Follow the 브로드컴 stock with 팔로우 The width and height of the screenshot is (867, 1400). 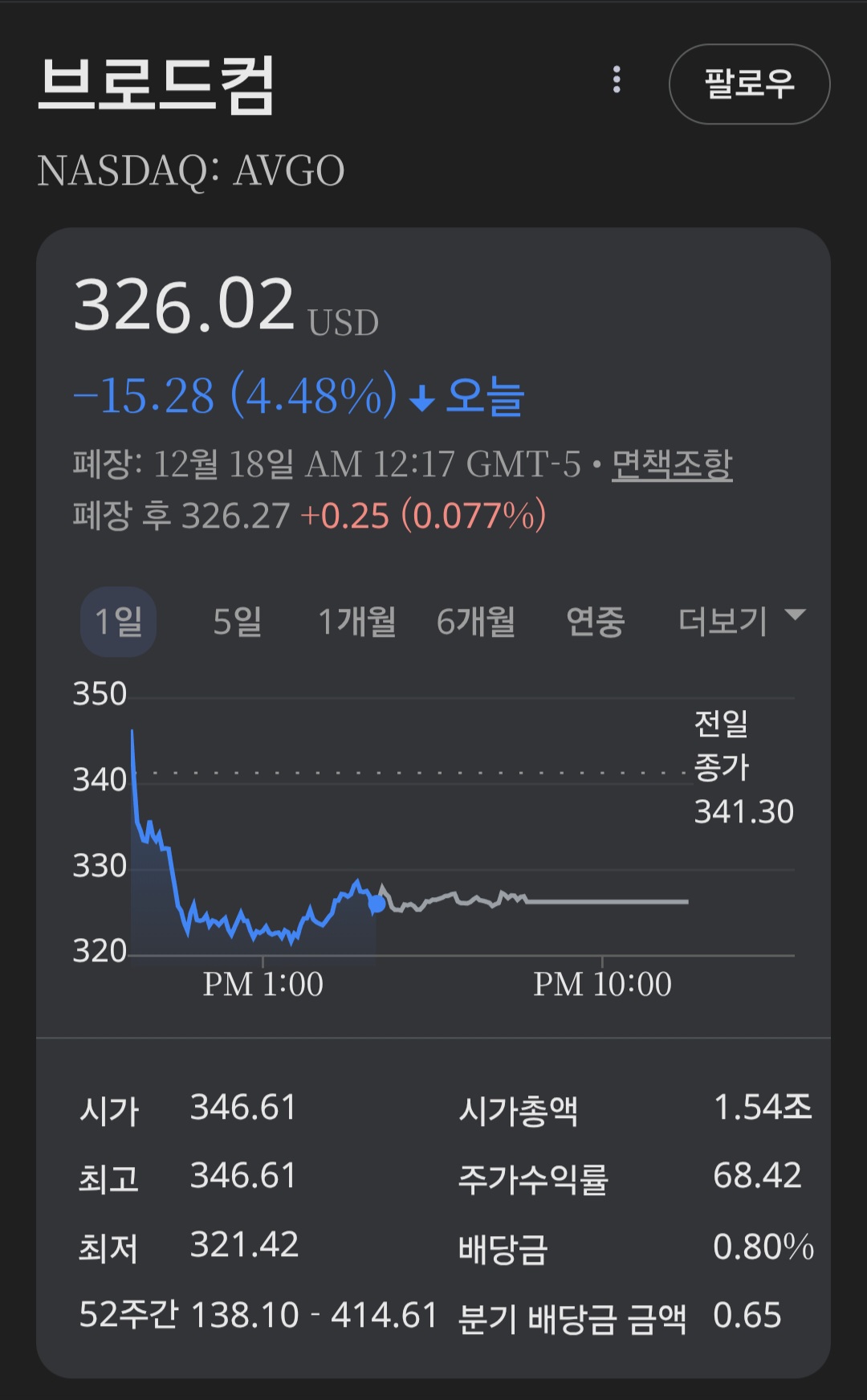point(749,84)
